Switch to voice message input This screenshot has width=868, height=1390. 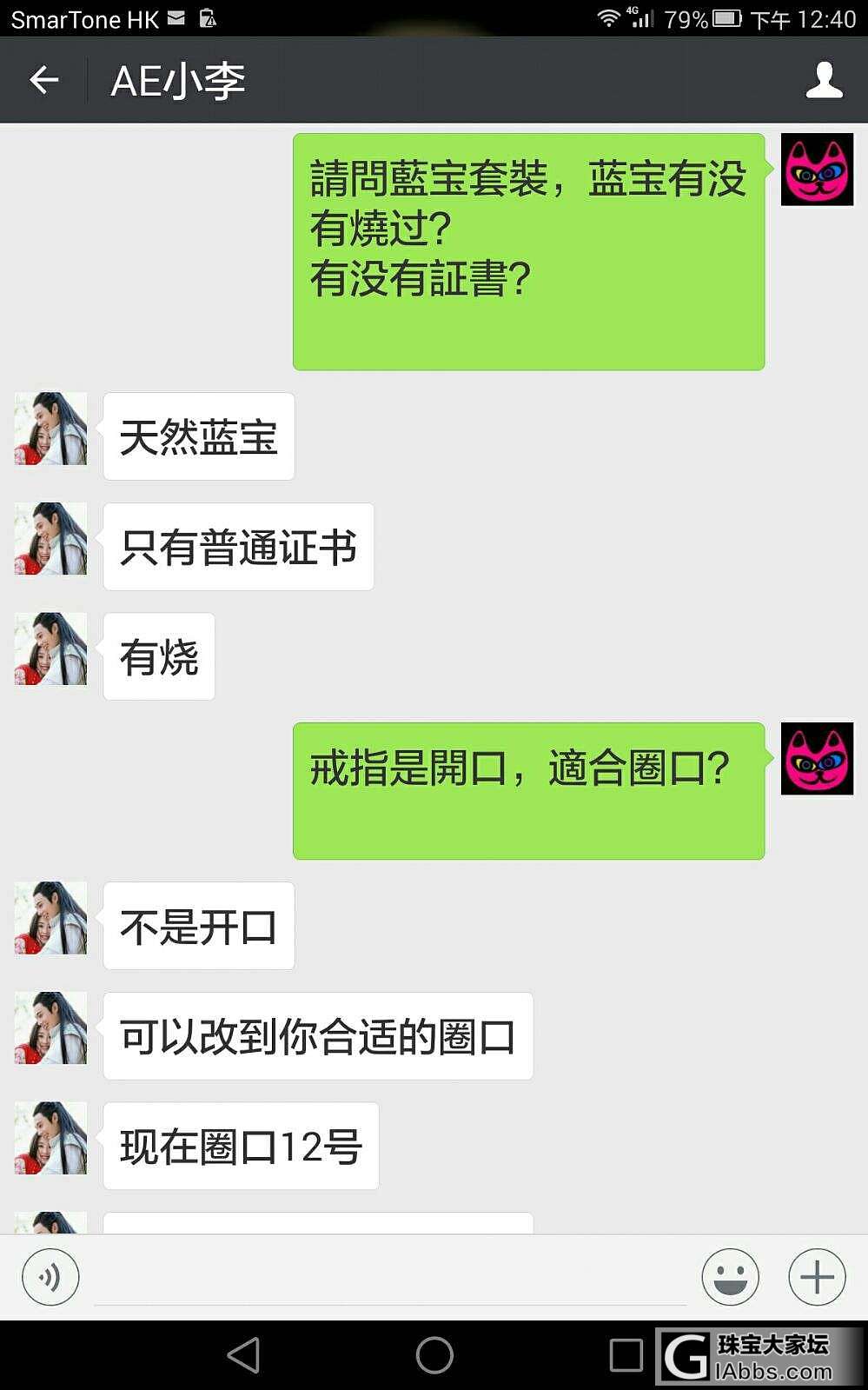(50, 1277)
